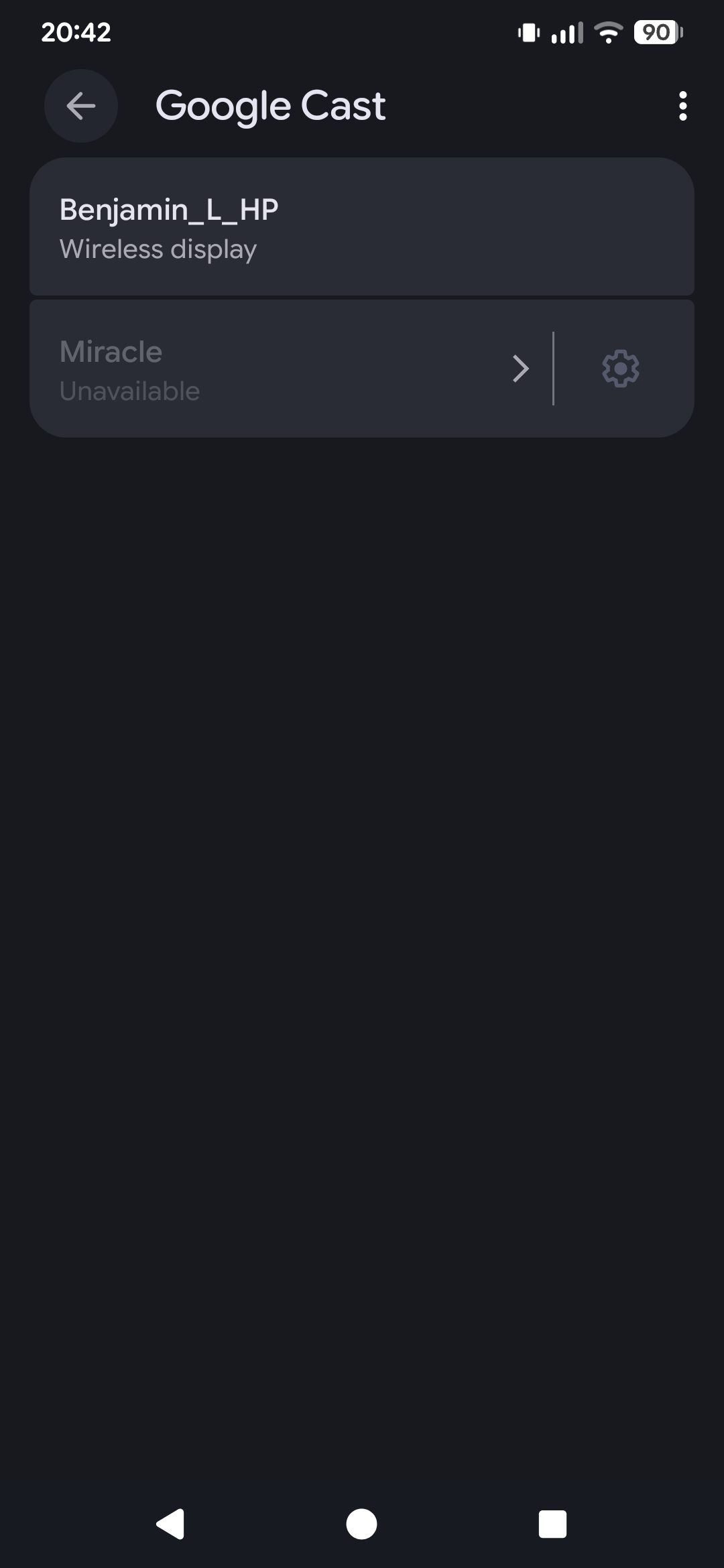Viewport: 724px width, 1568px height.
Task: Open recent apps from navigation bar
Action: click(552, 1524)
